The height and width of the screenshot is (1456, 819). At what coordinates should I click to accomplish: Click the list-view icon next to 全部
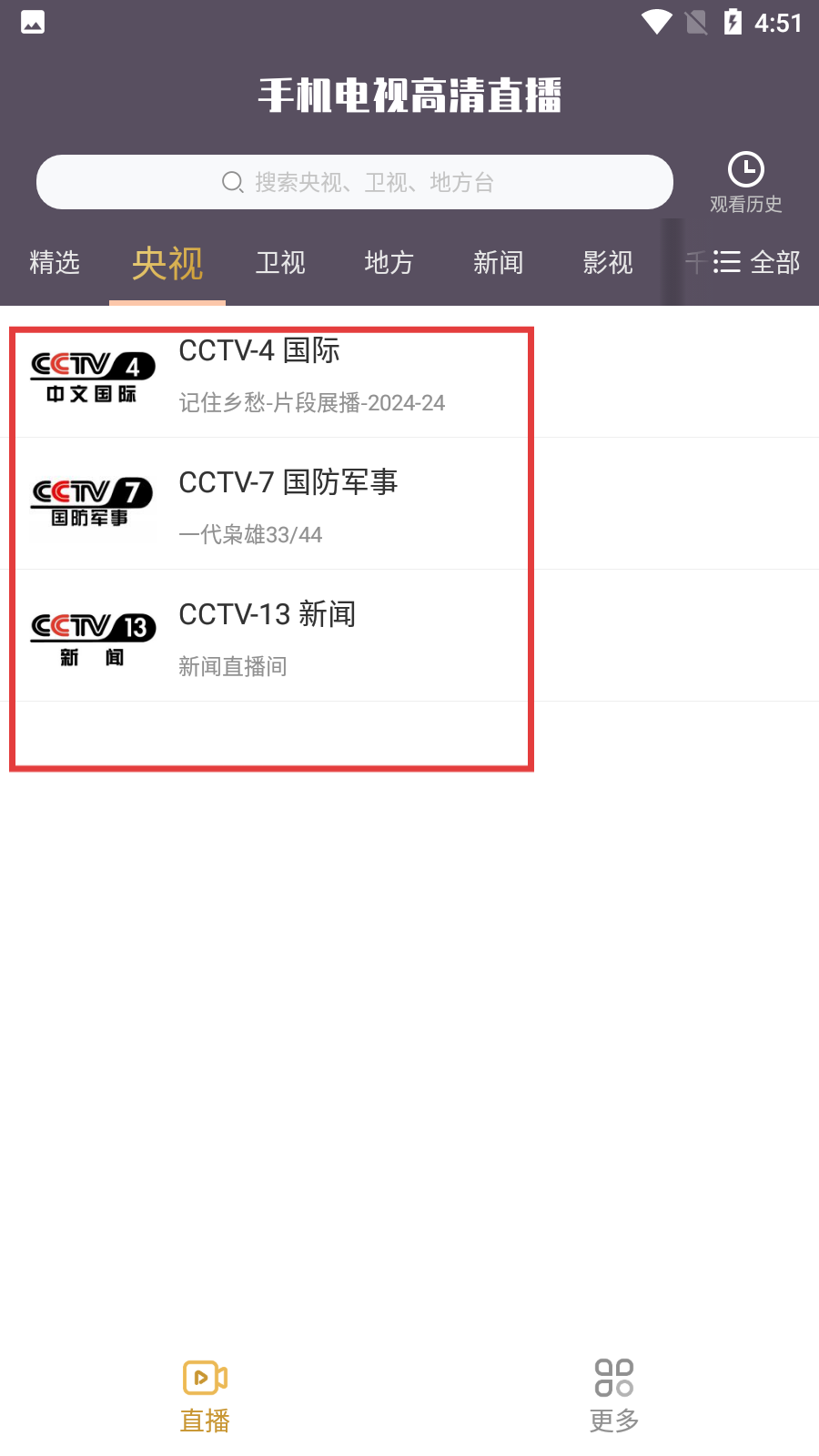coord(728,262)
